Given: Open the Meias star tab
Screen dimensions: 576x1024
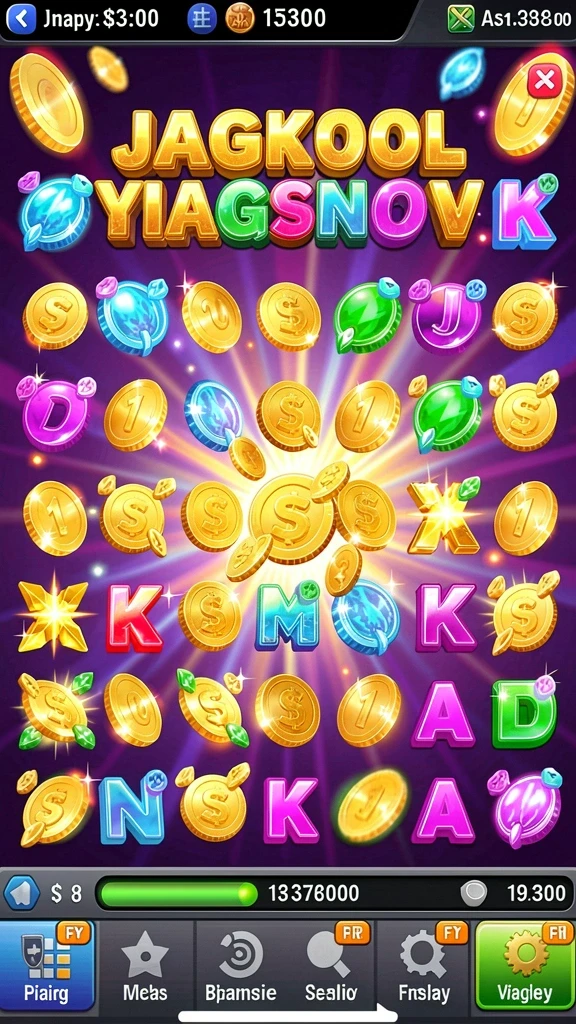Looking at the screenshot, I should [146, 965].
